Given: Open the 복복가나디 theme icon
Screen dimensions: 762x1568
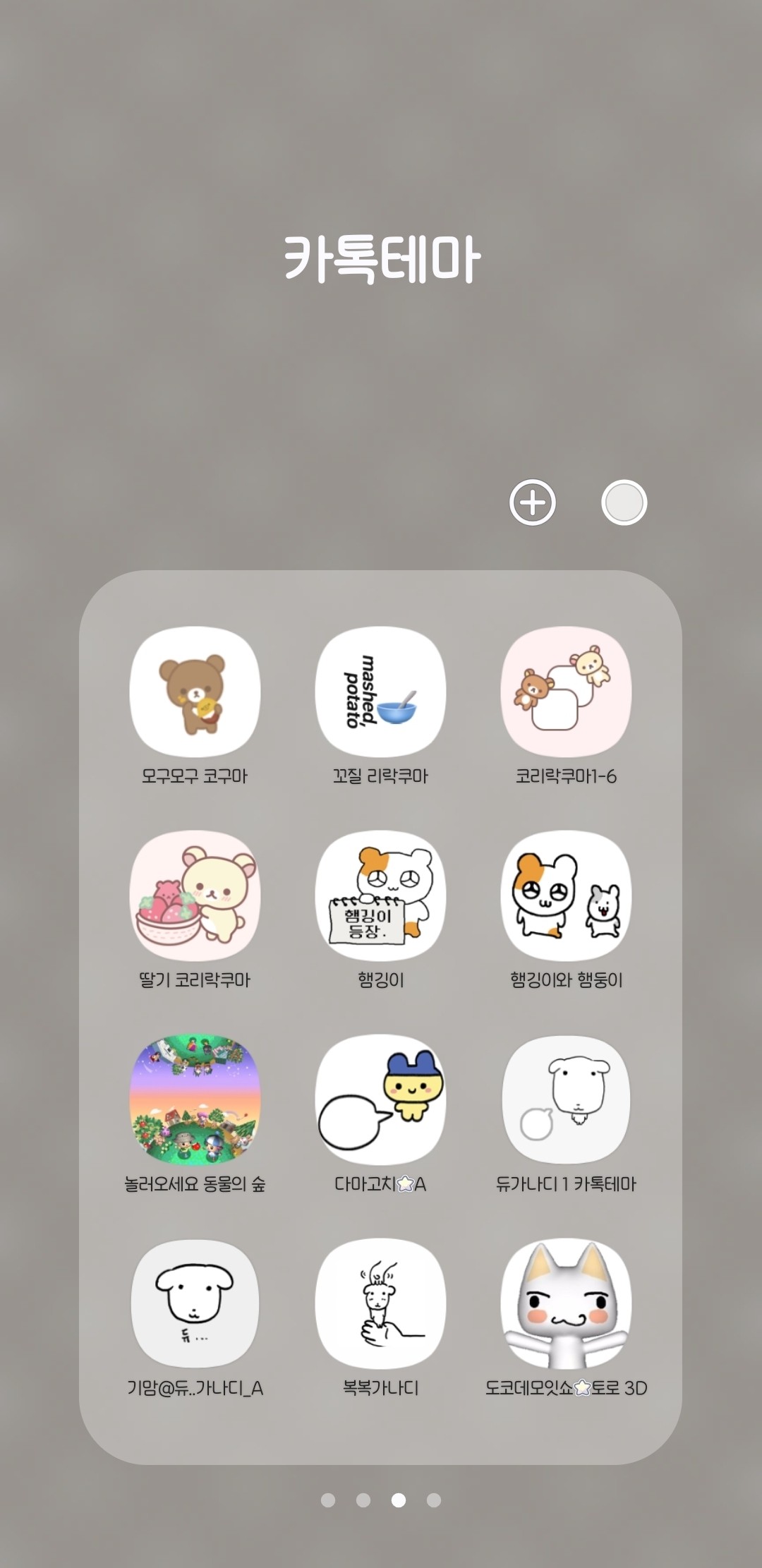Looking at the screenshot, I should tap(381, 1303).
